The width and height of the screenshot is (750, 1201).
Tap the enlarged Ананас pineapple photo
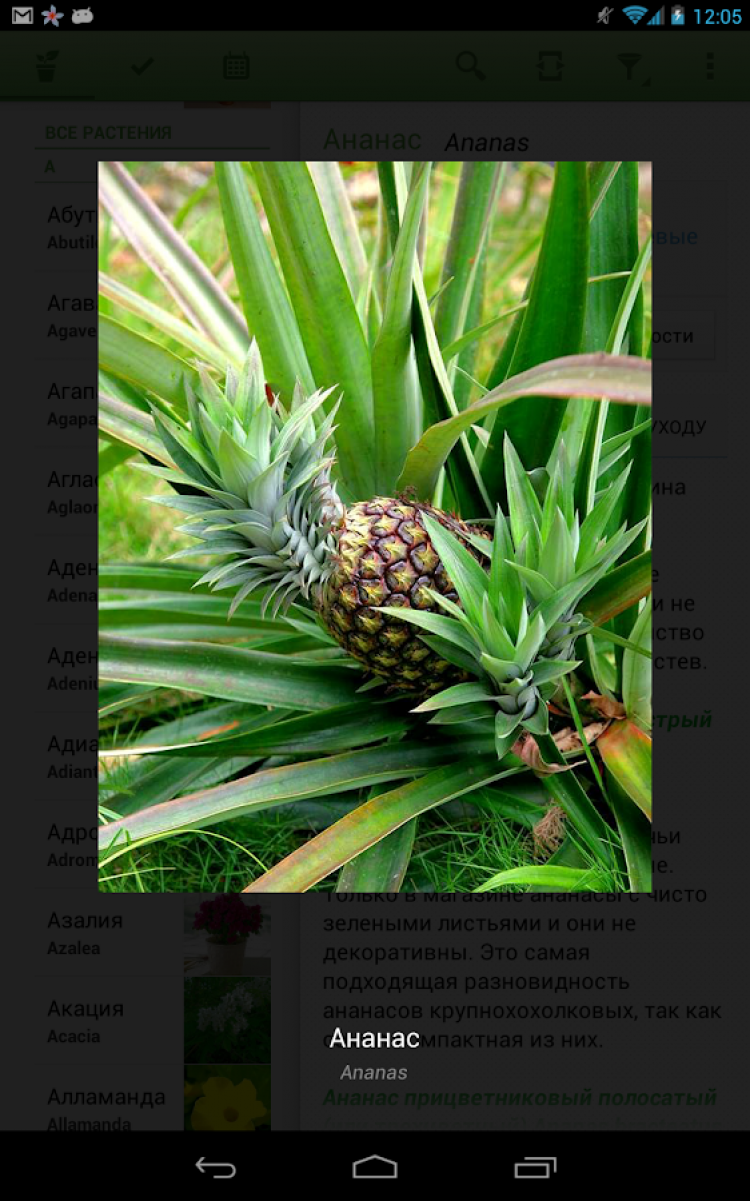coord(375,527)
